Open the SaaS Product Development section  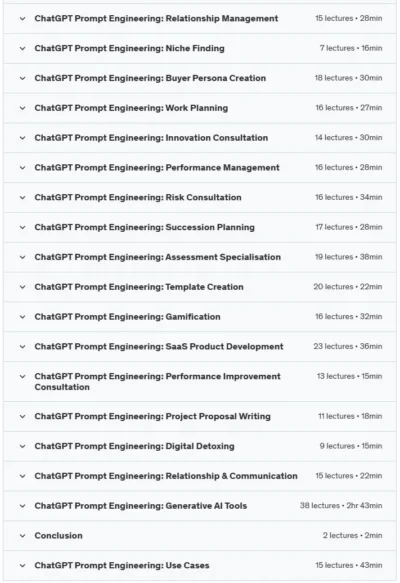tap(200, 347)
